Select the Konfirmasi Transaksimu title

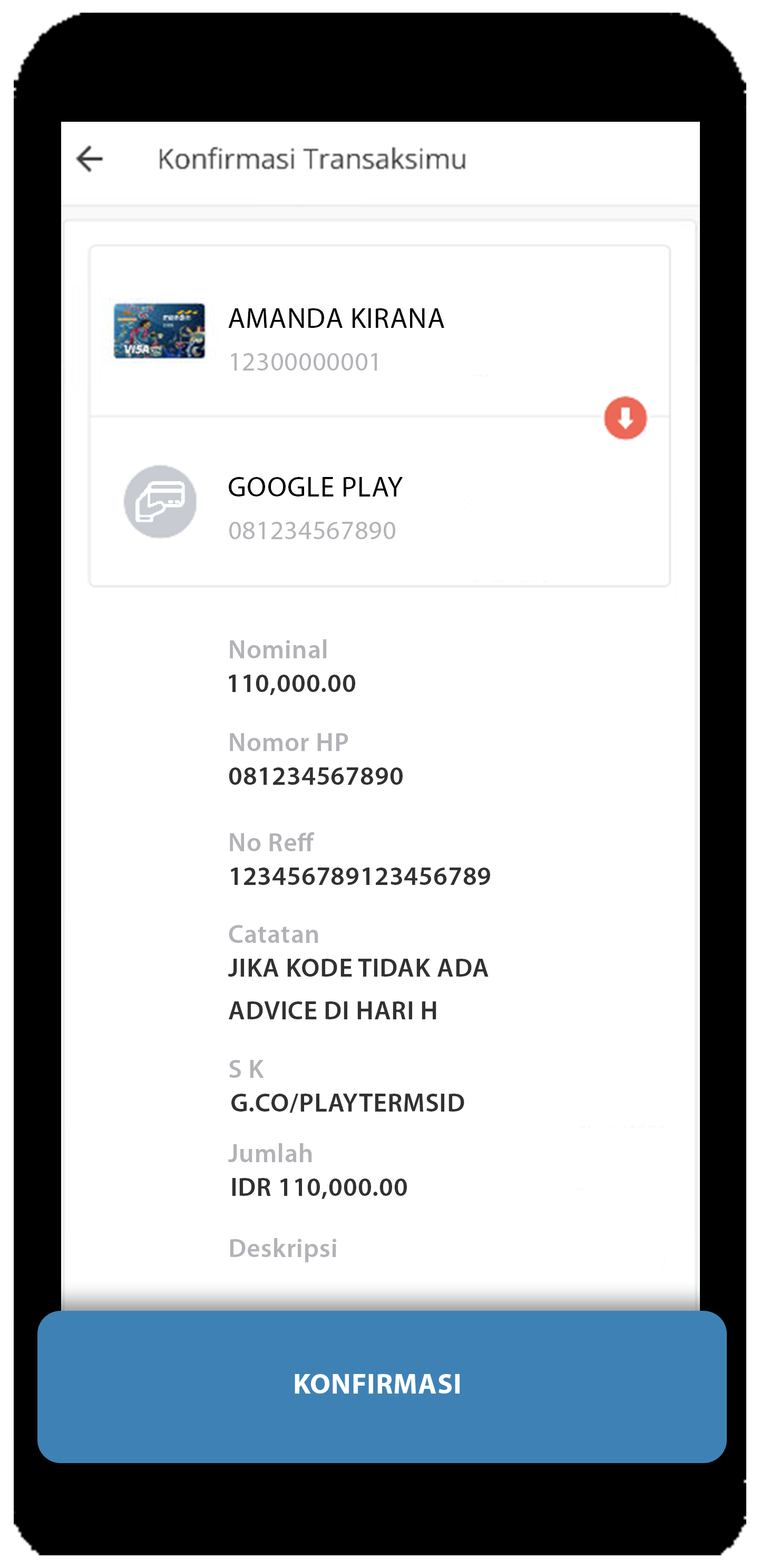tap(311, 158)
